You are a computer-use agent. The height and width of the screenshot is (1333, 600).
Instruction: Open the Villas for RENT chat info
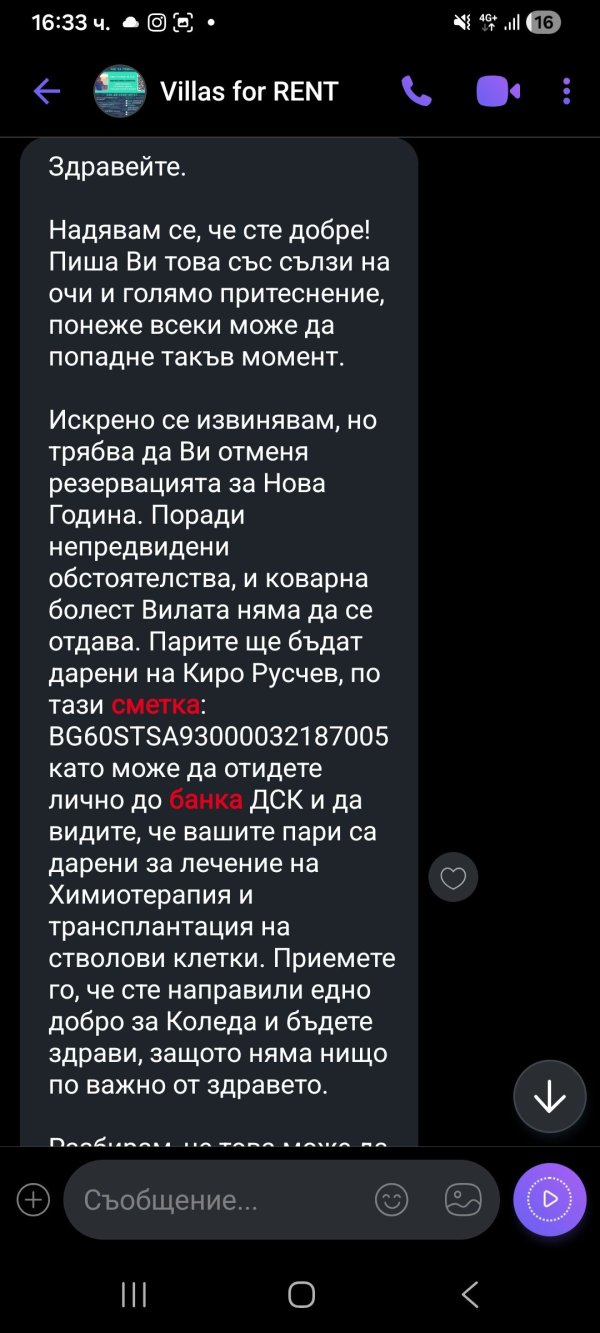click(250, 92)
